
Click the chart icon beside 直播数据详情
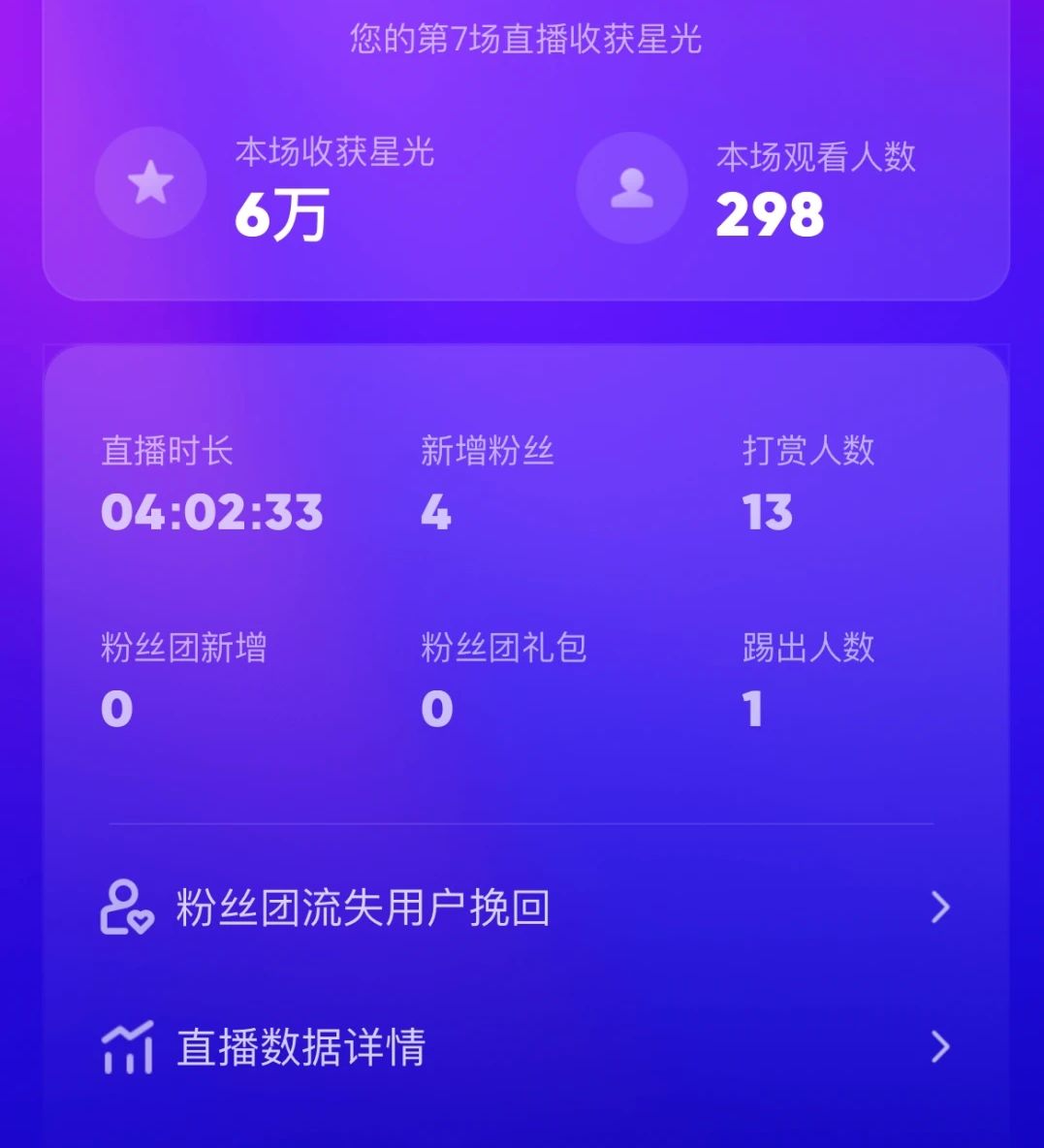point(127,1047)
